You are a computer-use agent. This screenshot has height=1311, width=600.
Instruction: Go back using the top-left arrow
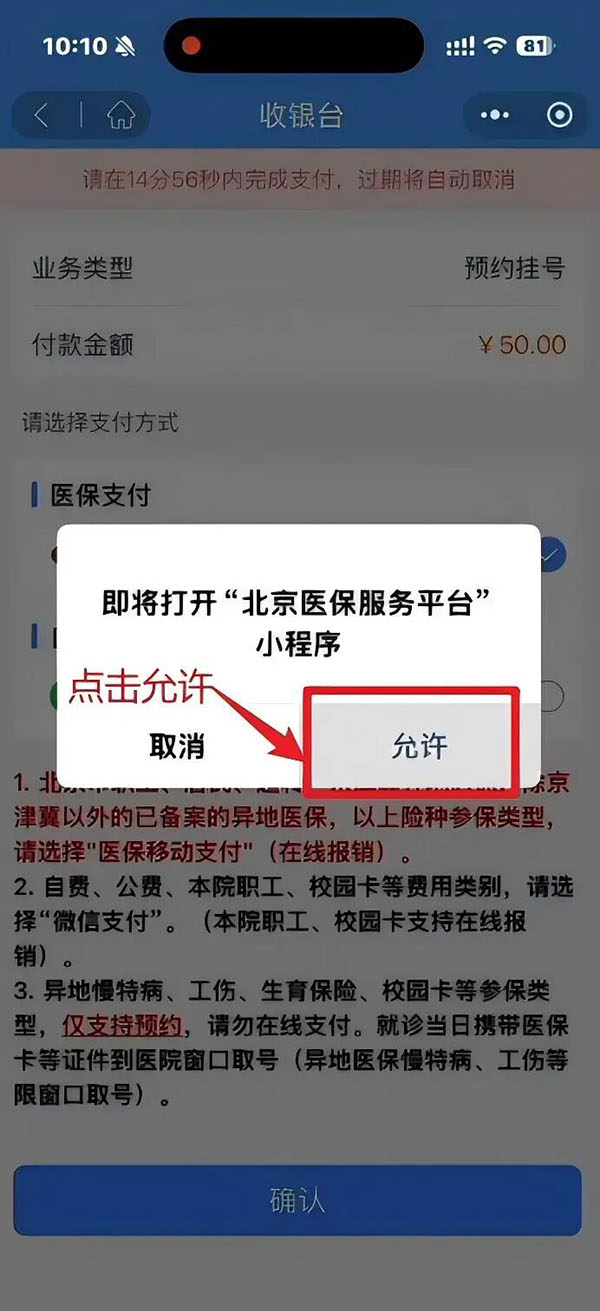41,115
